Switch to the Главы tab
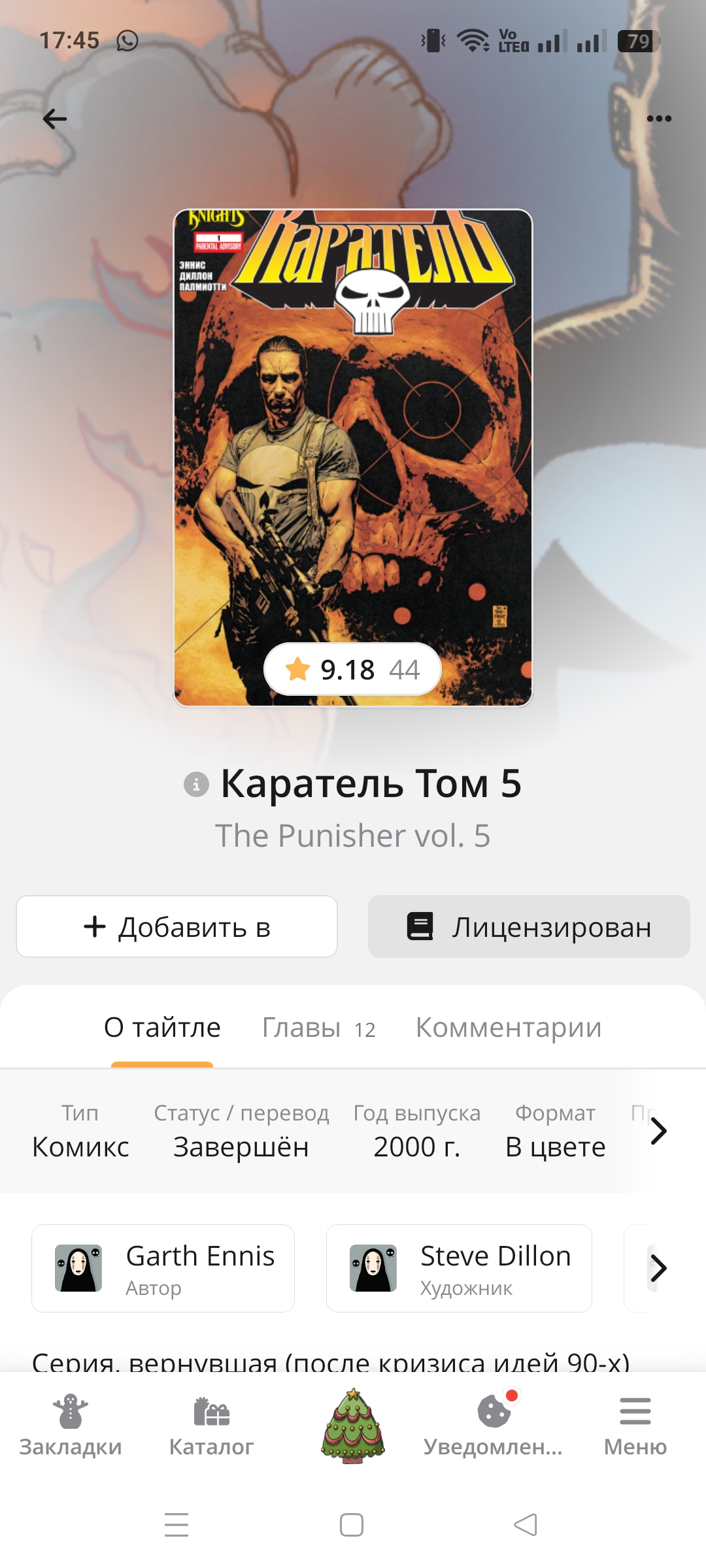Viewport: 706px width, 1568px height. pos(318,1028)
